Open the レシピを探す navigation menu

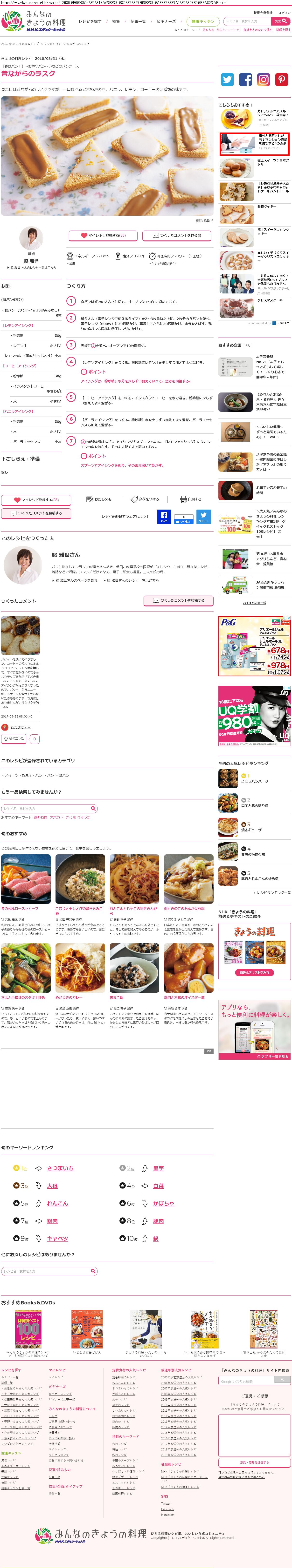pos(90,21)
